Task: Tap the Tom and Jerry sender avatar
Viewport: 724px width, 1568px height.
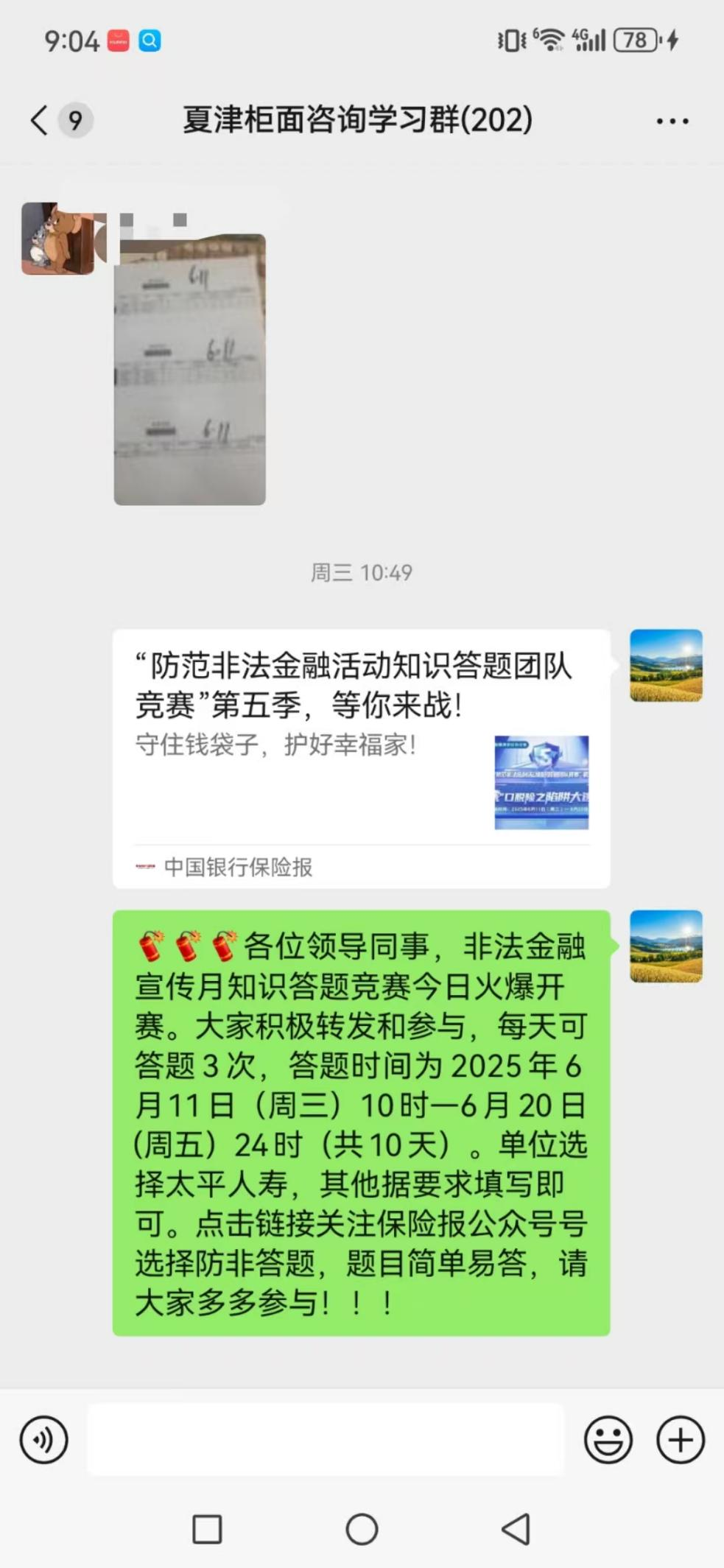Action: coord(57,239)
